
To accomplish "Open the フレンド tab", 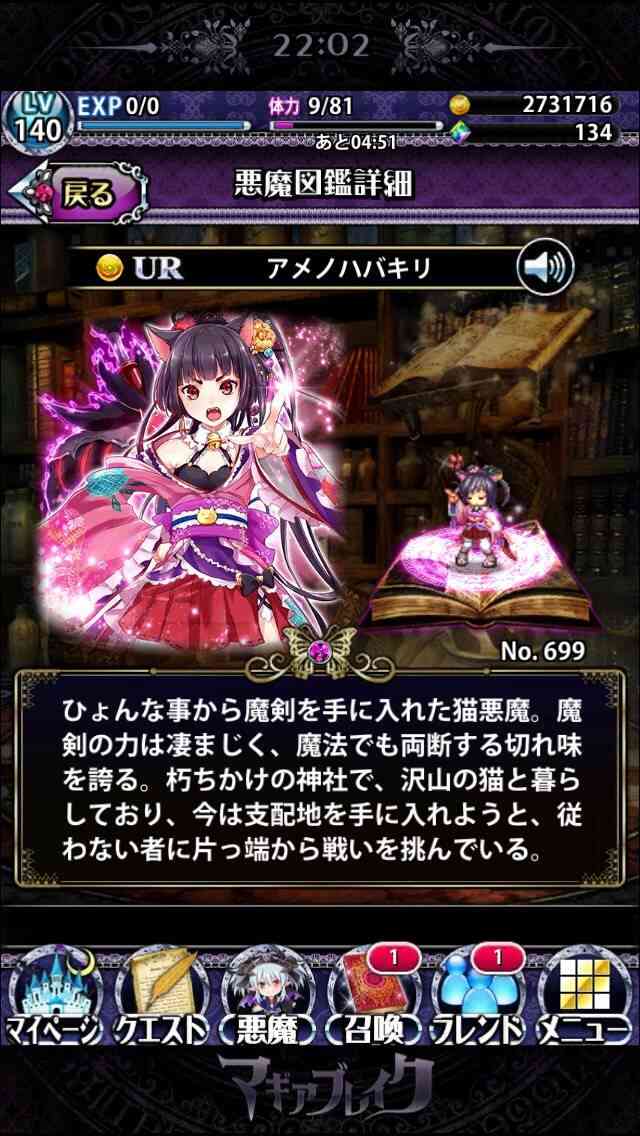I will [478, 995].
